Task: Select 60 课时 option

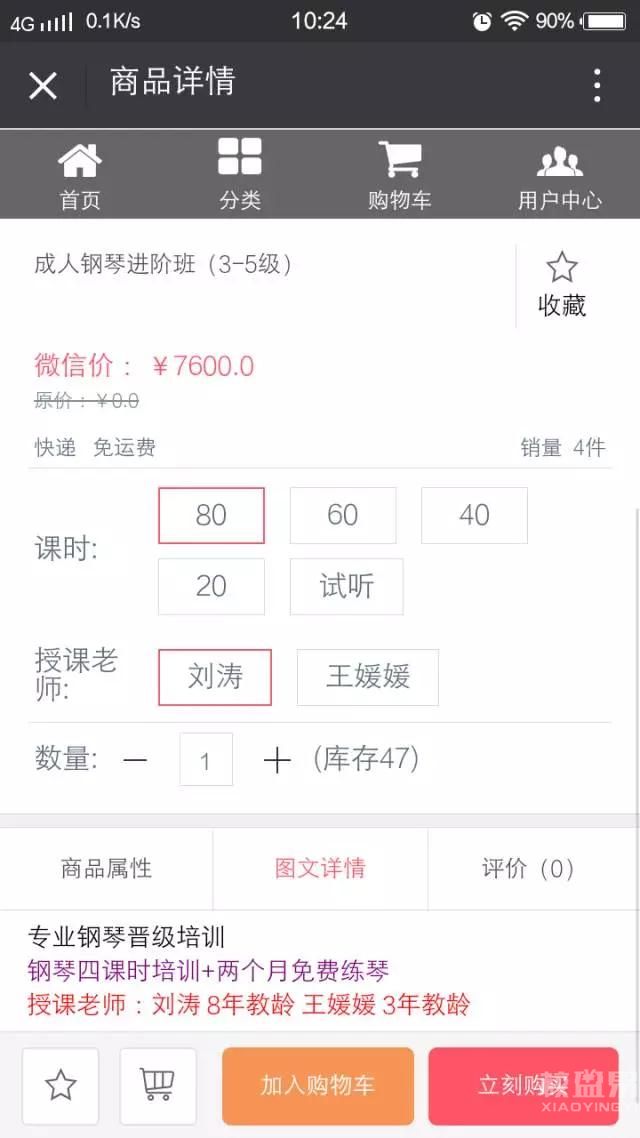Action: click(x=343, y=515)
